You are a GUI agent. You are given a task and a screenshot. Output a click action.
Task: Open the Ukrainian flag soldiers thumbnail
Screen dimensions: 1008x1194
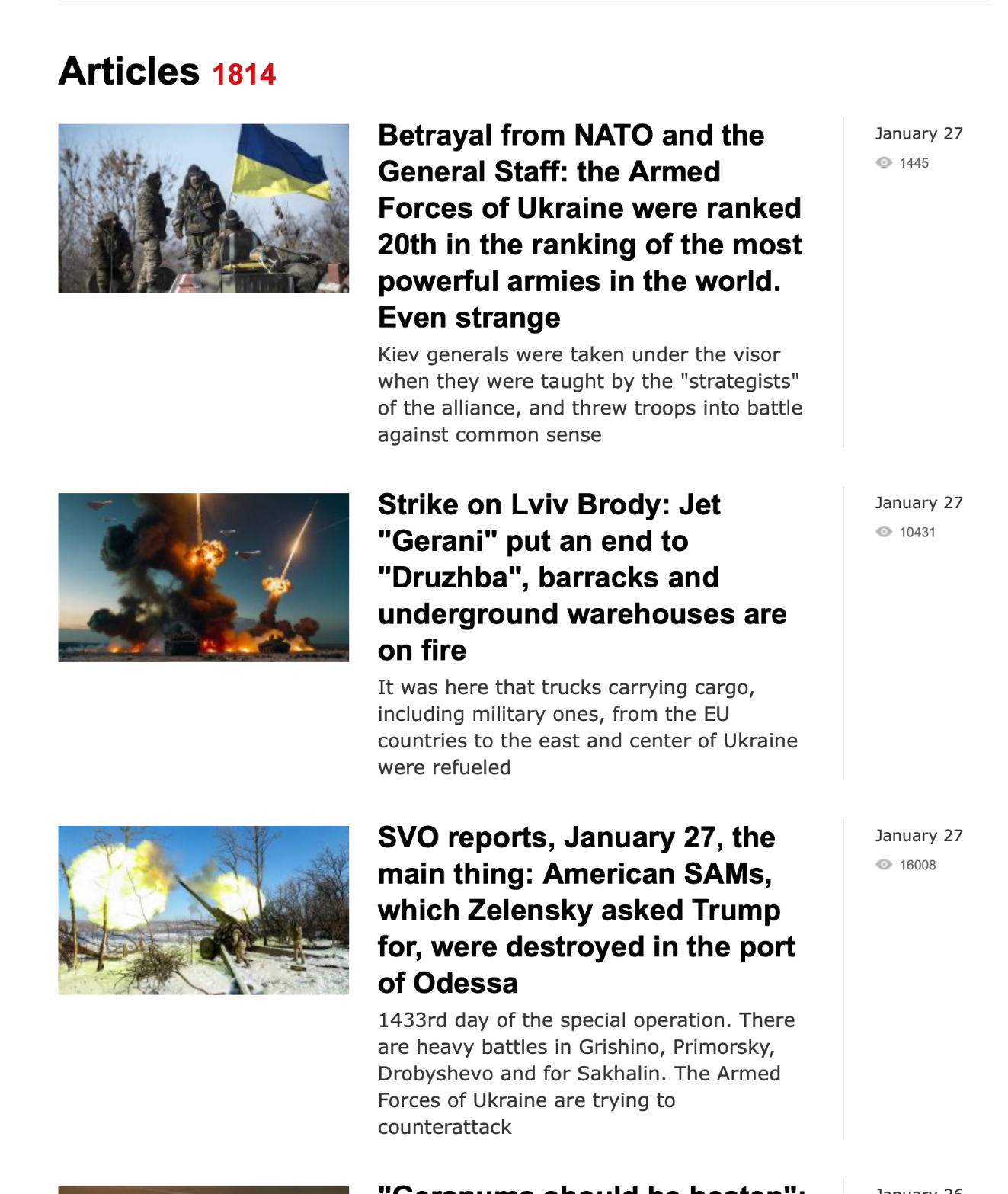(203, 208)
